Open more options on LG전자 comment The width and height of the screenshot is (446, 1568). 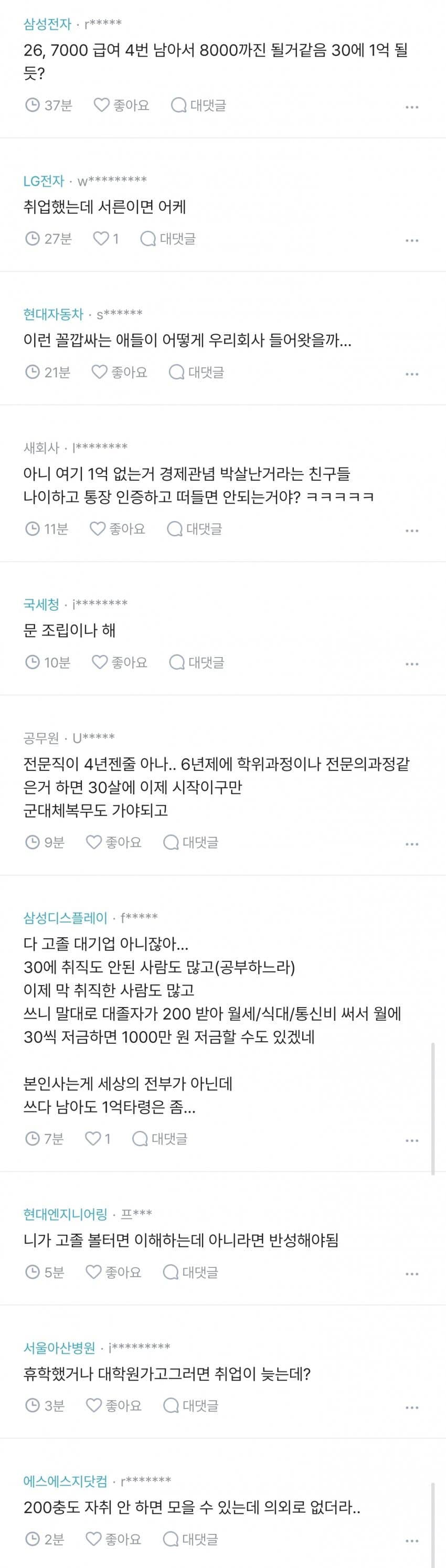[412, 240]
